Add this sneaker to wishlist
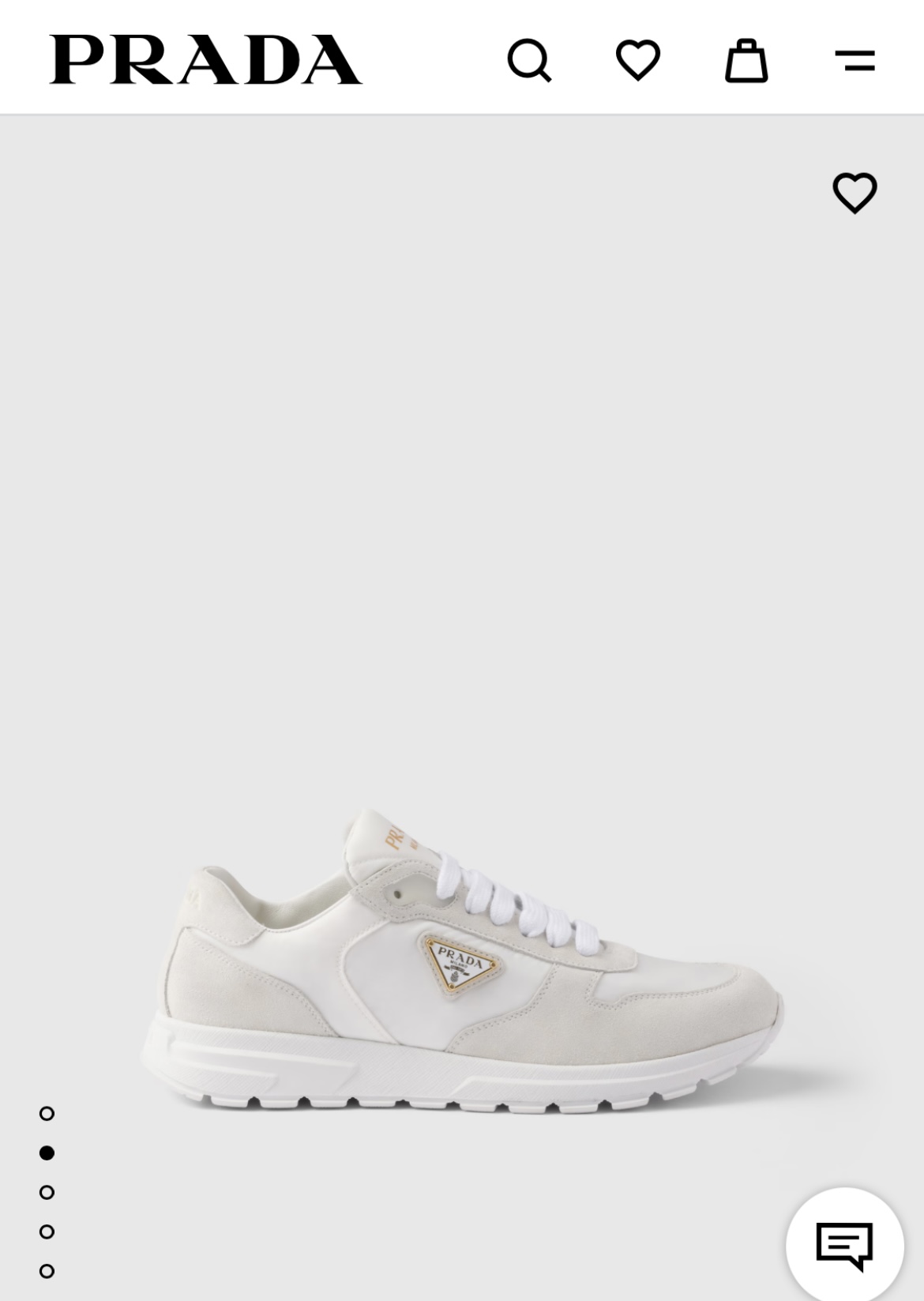 coord(855,193)
